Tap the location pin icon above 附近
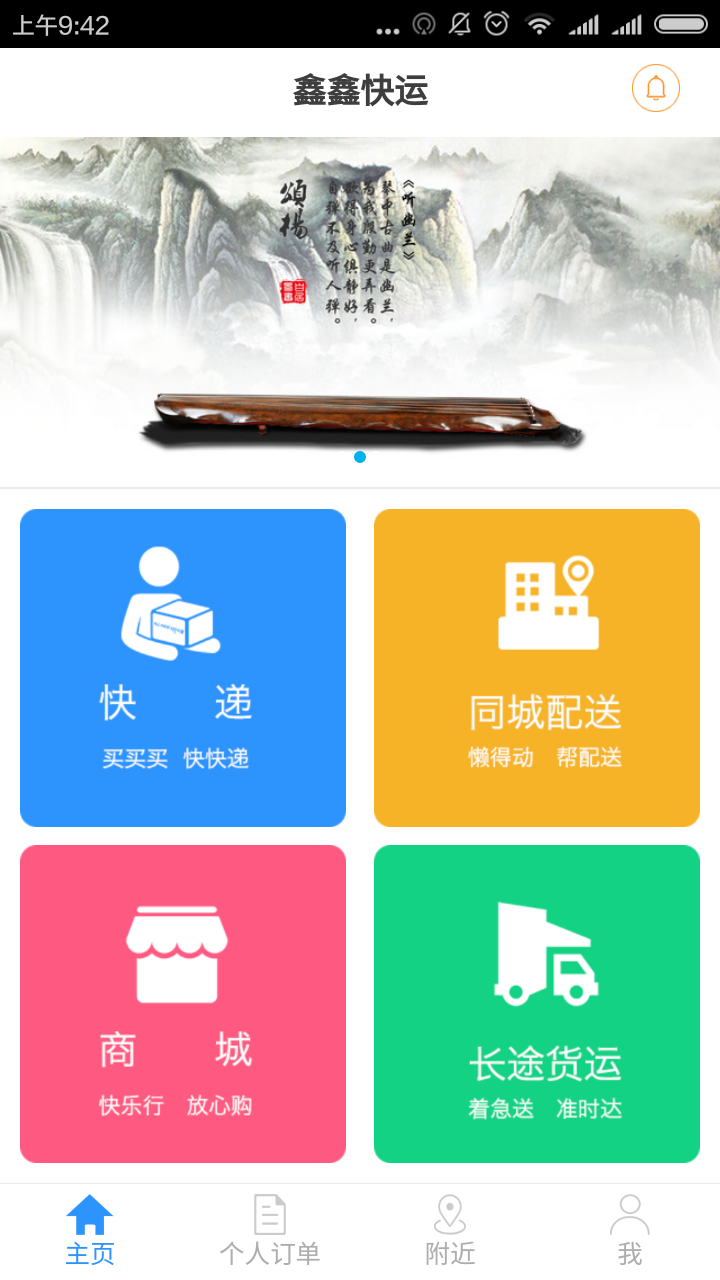The width and height of the screenshot is (720, 1280). (449, 1212)
